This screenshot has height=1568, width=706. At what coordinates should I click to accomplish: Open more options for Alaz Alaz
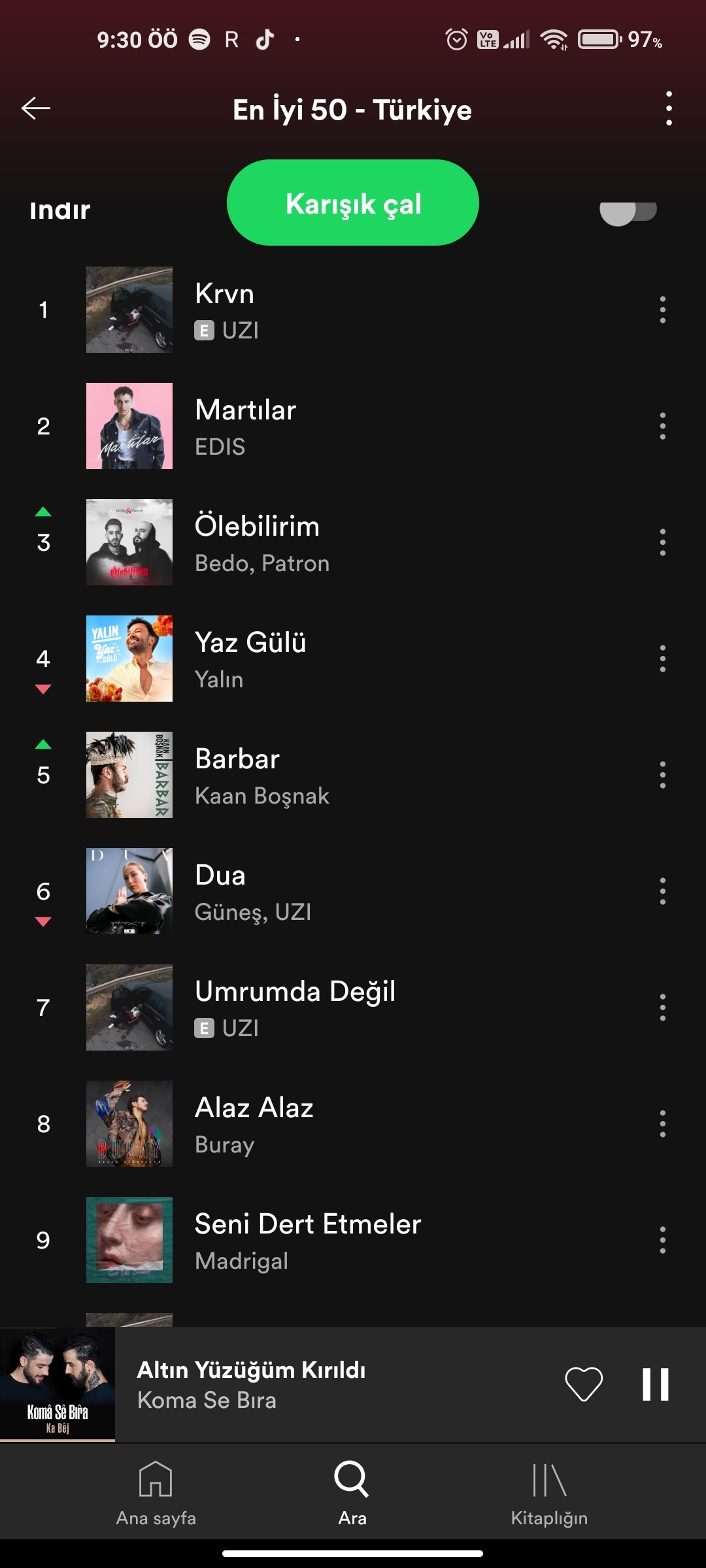click(x=663, y=1124)
